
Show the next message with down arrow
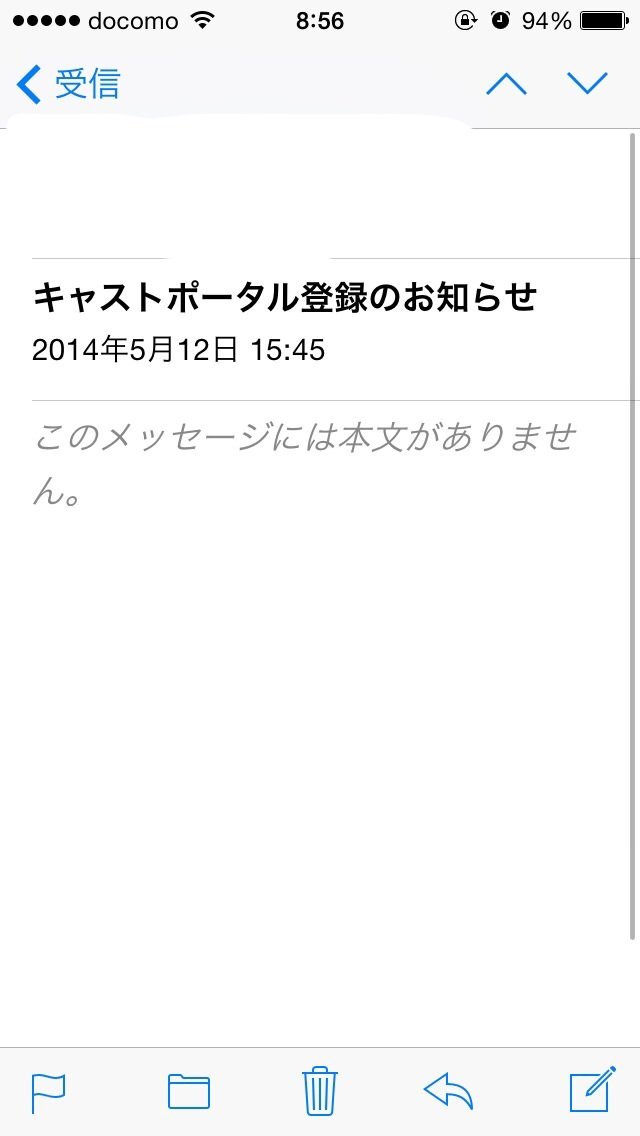pos(587,84)
